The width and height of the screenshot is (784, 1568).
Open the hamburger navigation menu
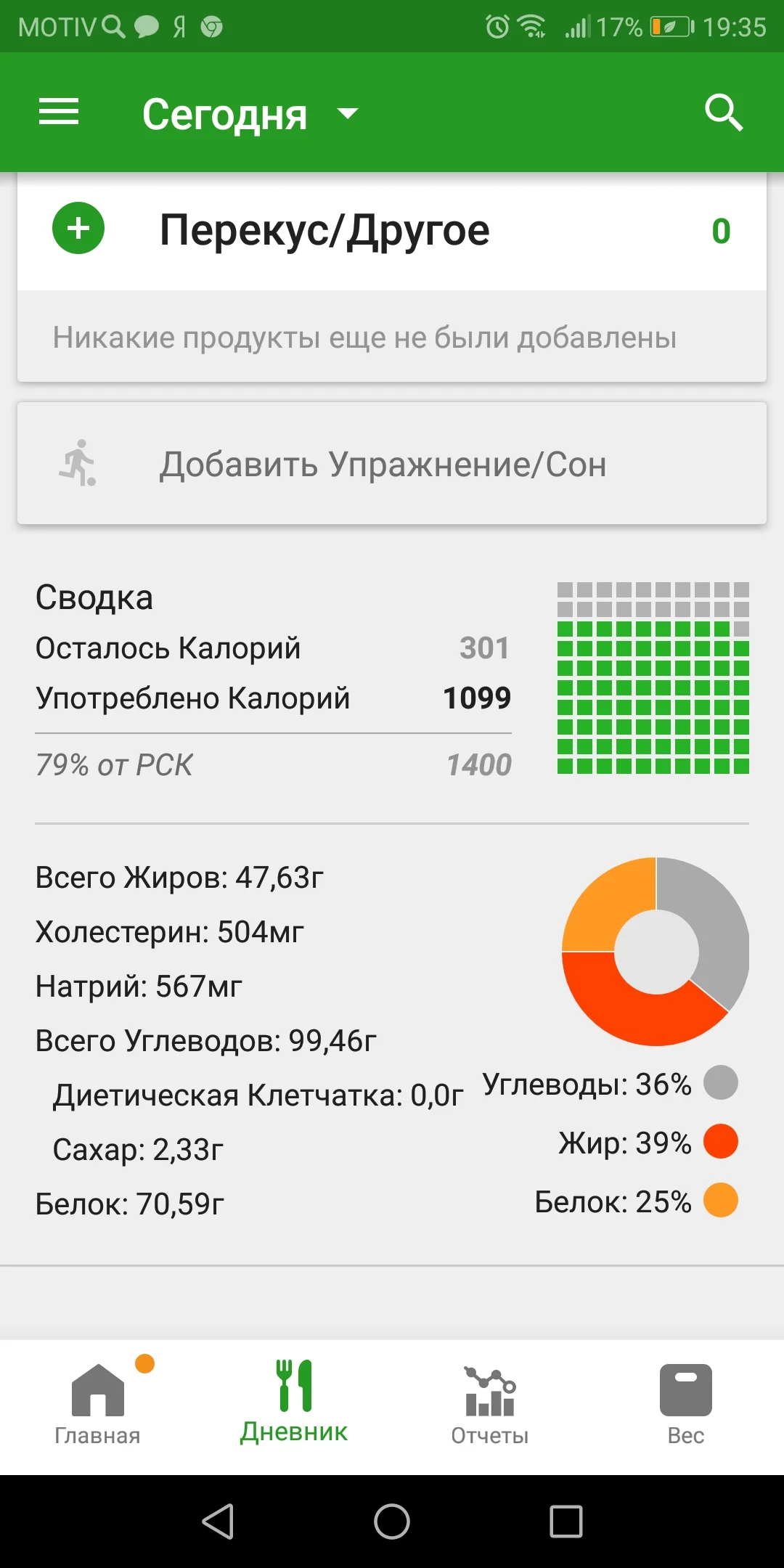point(59,113)
